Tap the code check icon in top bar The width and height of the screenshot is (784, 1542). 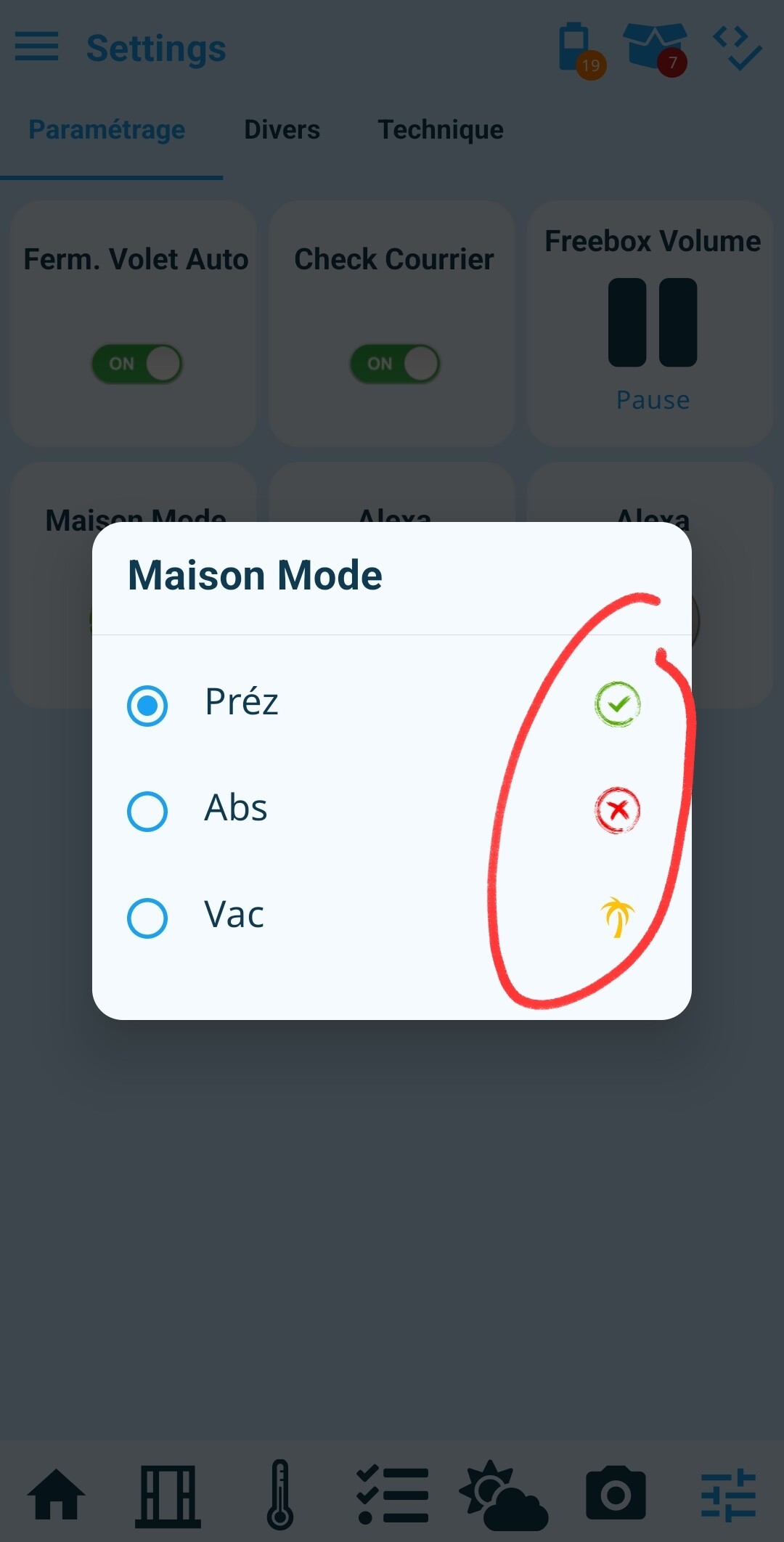(737, 48)
